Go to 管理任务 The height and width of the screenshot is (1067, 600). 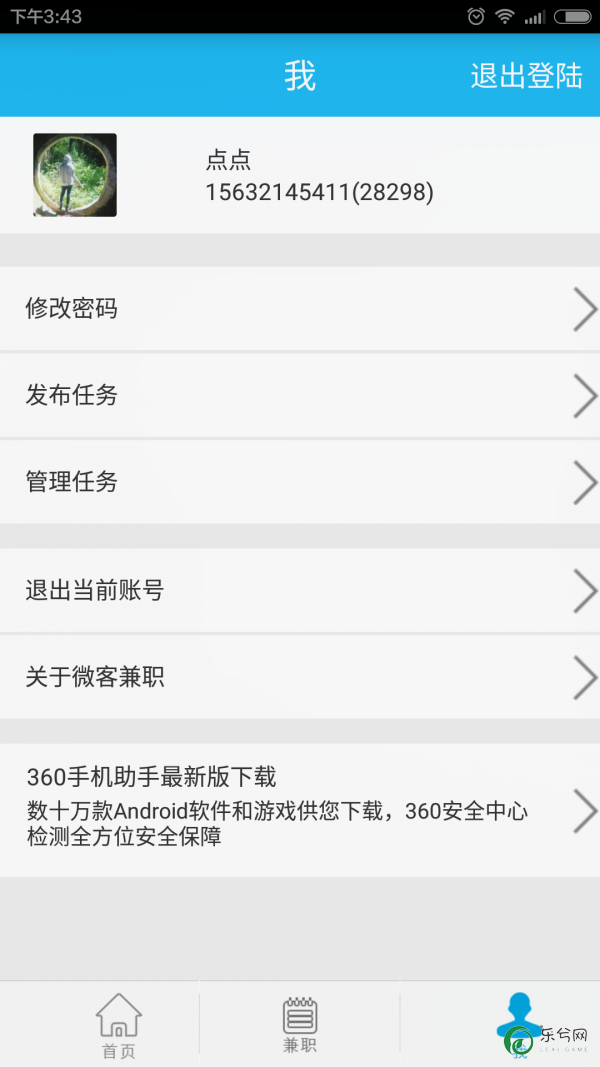pyautogui.click(x=300, y=482)
